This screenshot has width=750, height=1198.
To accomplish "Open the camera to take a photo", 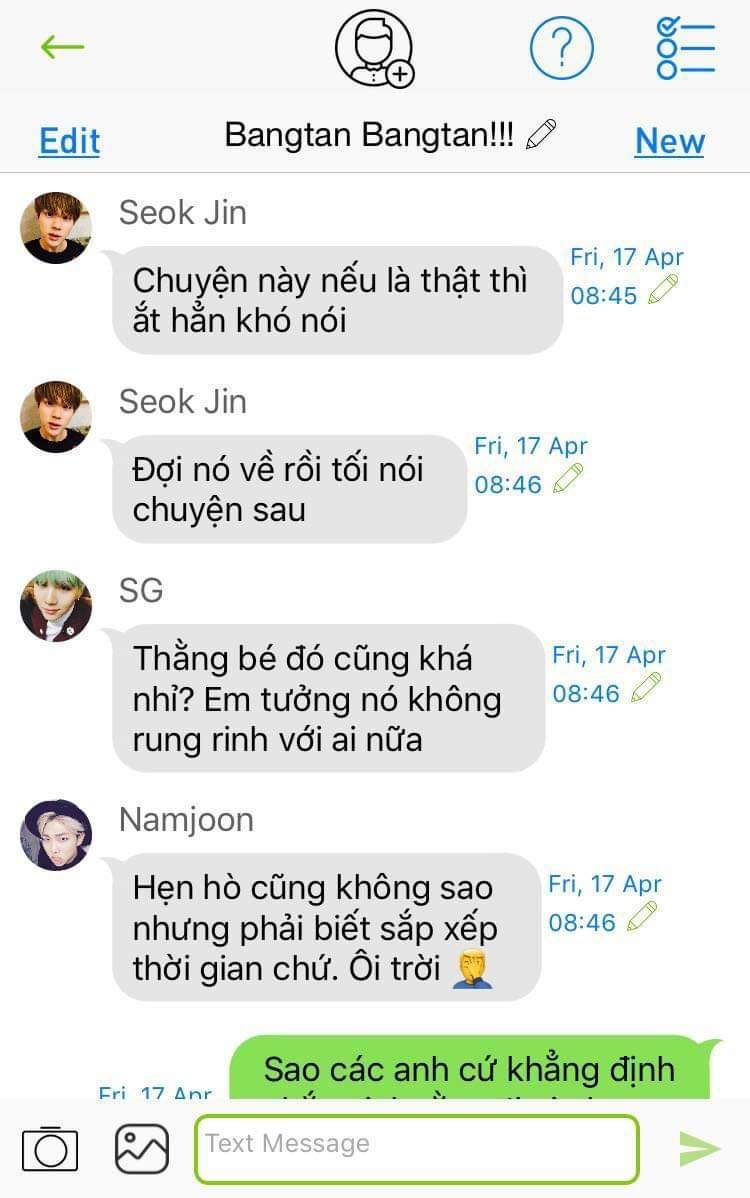I will 49,1148.
